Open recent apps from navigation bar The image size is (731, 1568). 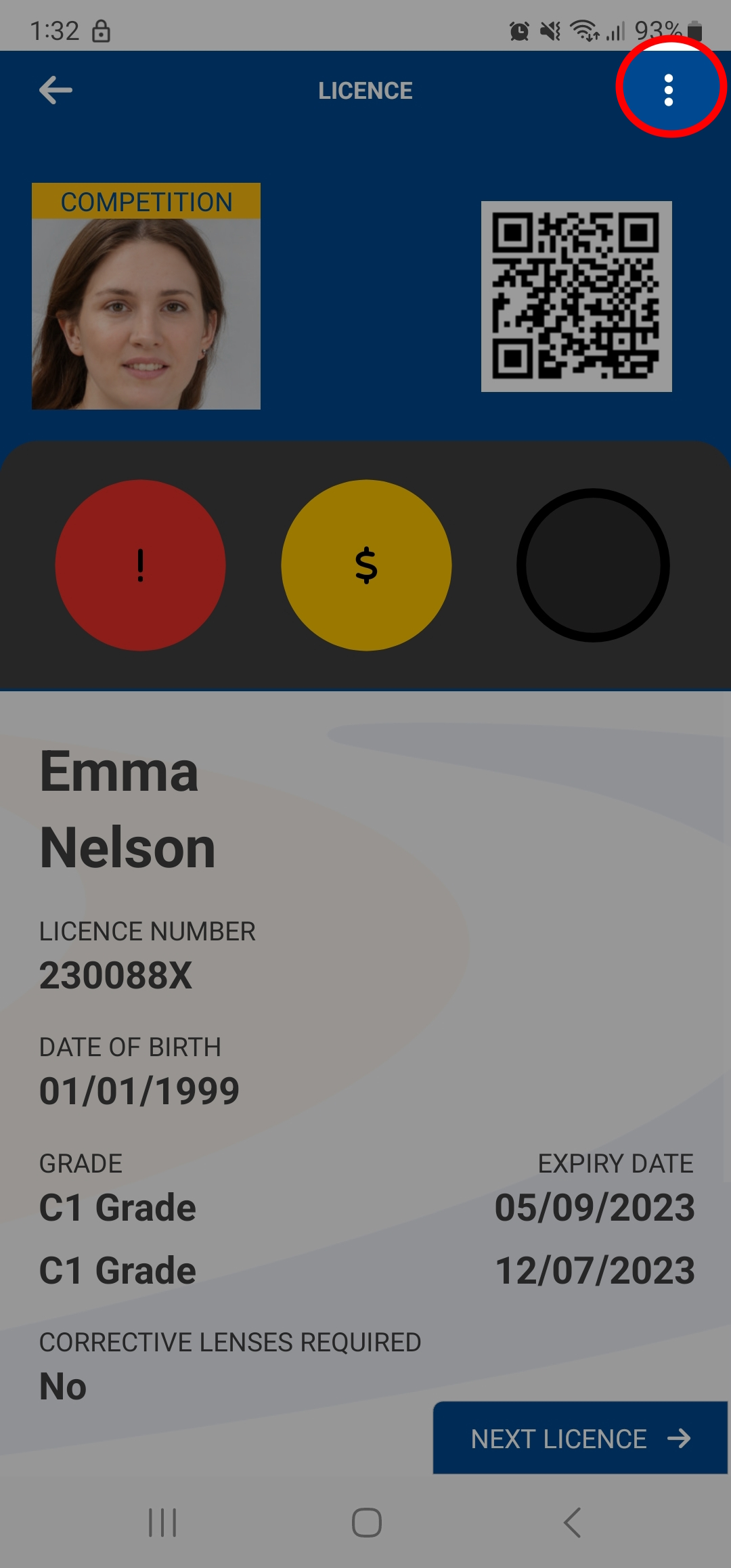[x=162, y=1523]
